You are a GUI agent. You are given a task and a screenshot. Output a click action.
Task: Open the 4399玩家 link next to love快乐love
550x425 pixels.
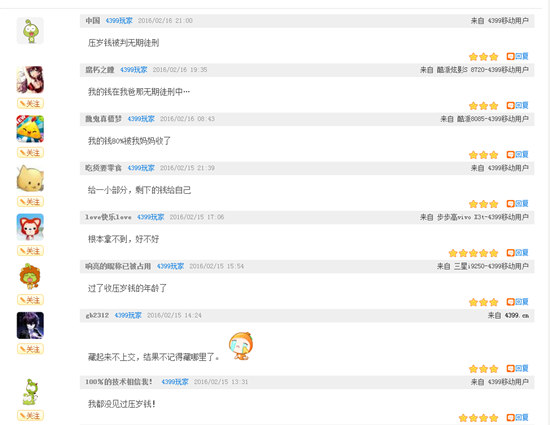(x=150, y=217)
